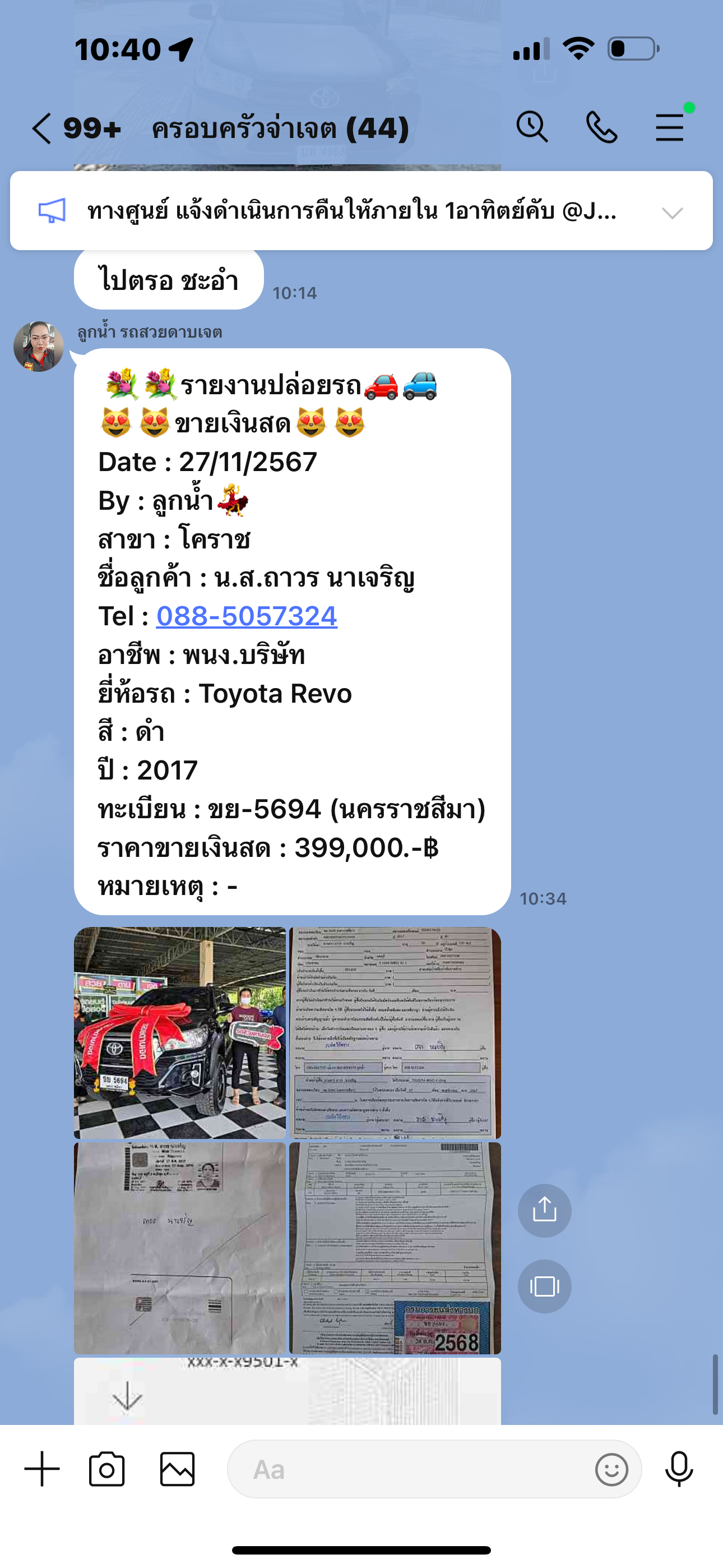This screenshot has height=1568, width=723.
Task: Open the photo gallery picker
Action: coord(177,1469)
